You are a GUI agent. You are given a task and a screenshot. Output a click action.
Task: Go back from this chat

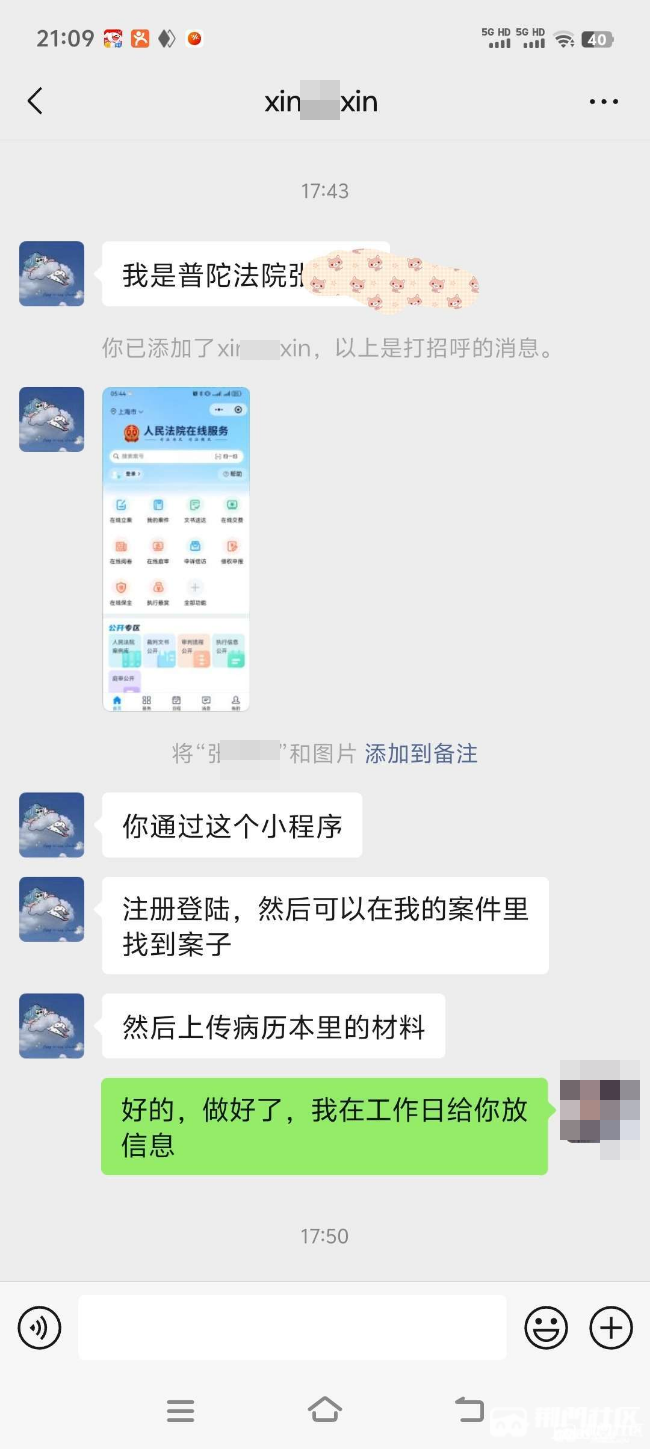[36, 101]
